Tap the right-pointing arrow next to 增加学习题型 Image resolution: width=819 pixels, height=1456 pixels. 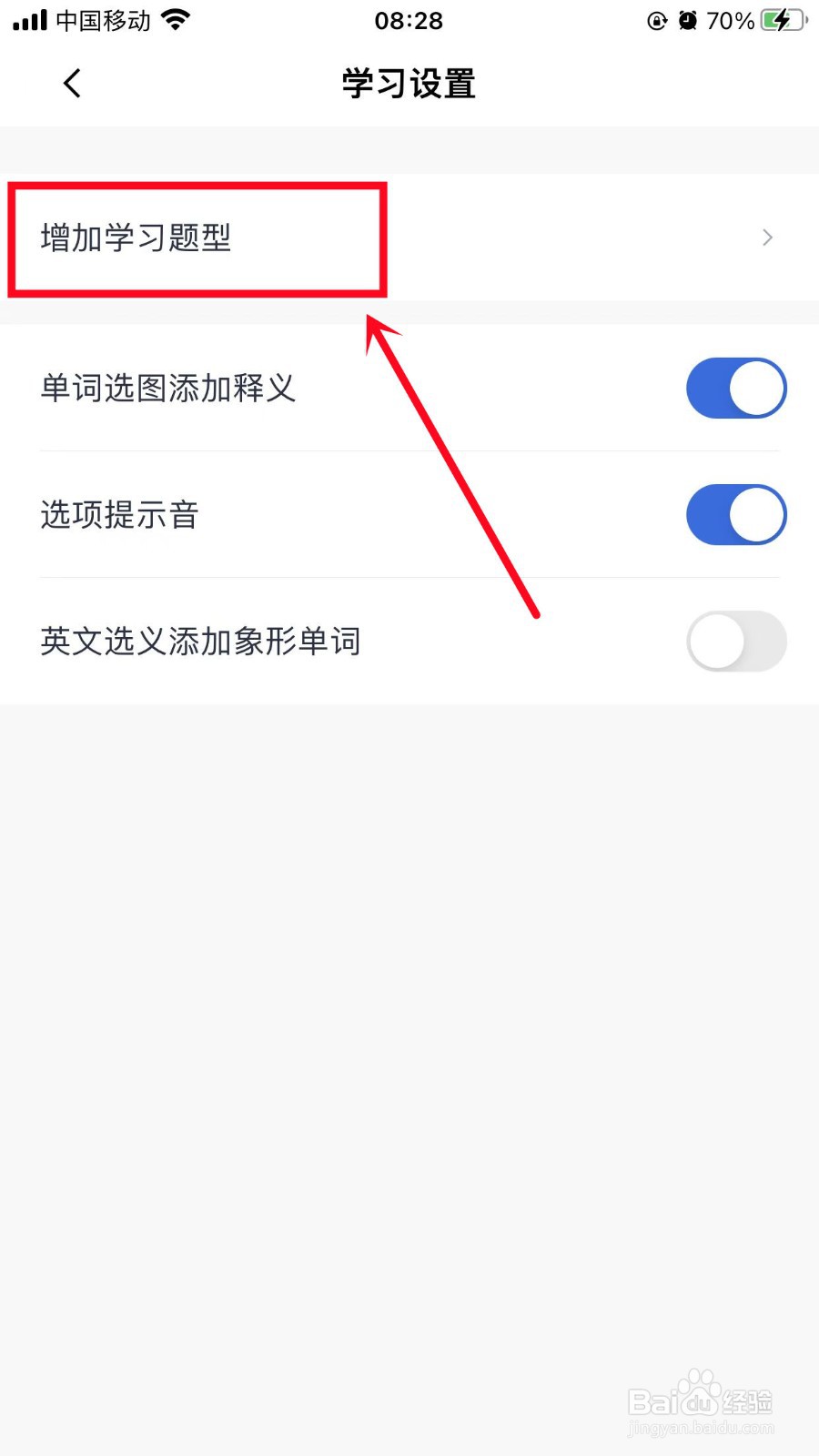coord(767,238)
